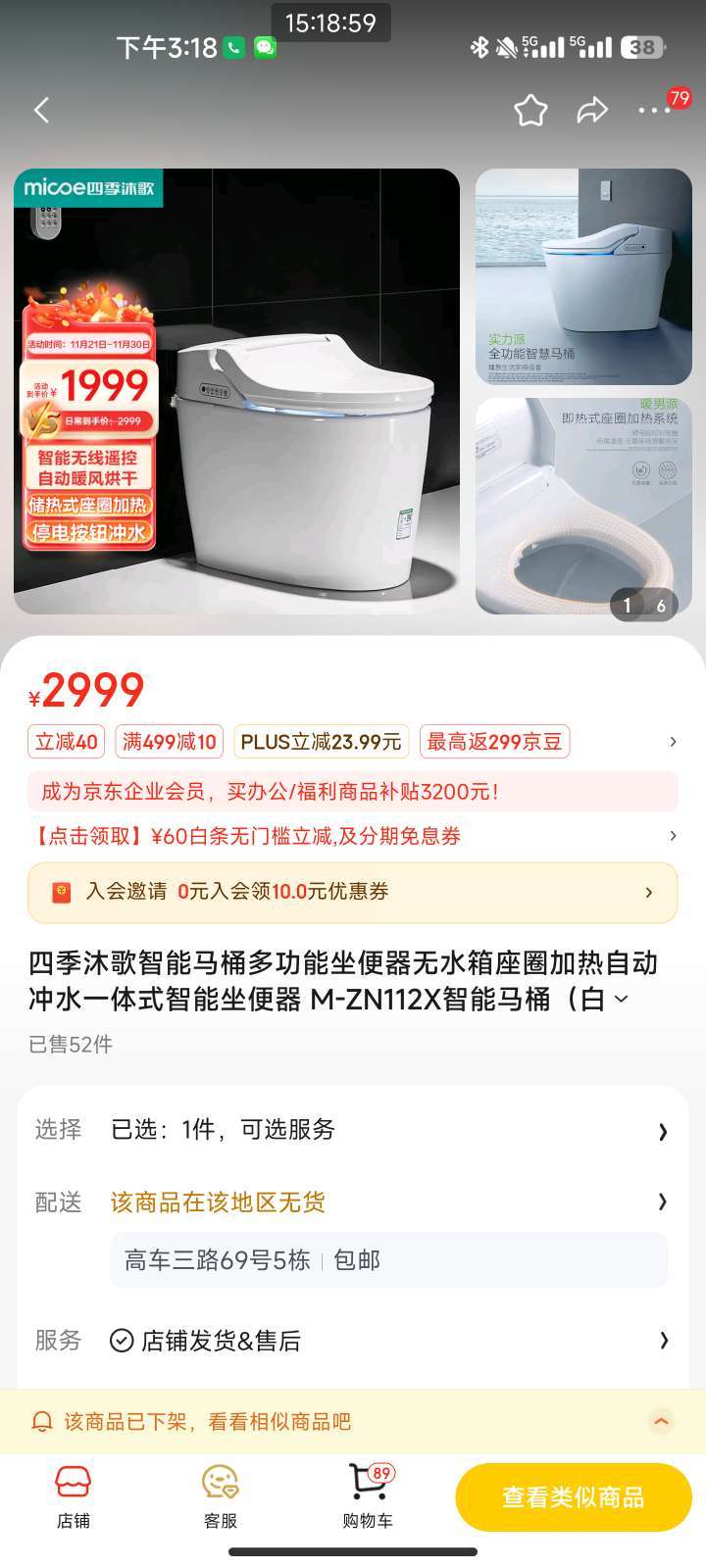Collapse the 该商品已下架 notice bar
This screenshot has height=1568, width=706.
point(662,1421)
